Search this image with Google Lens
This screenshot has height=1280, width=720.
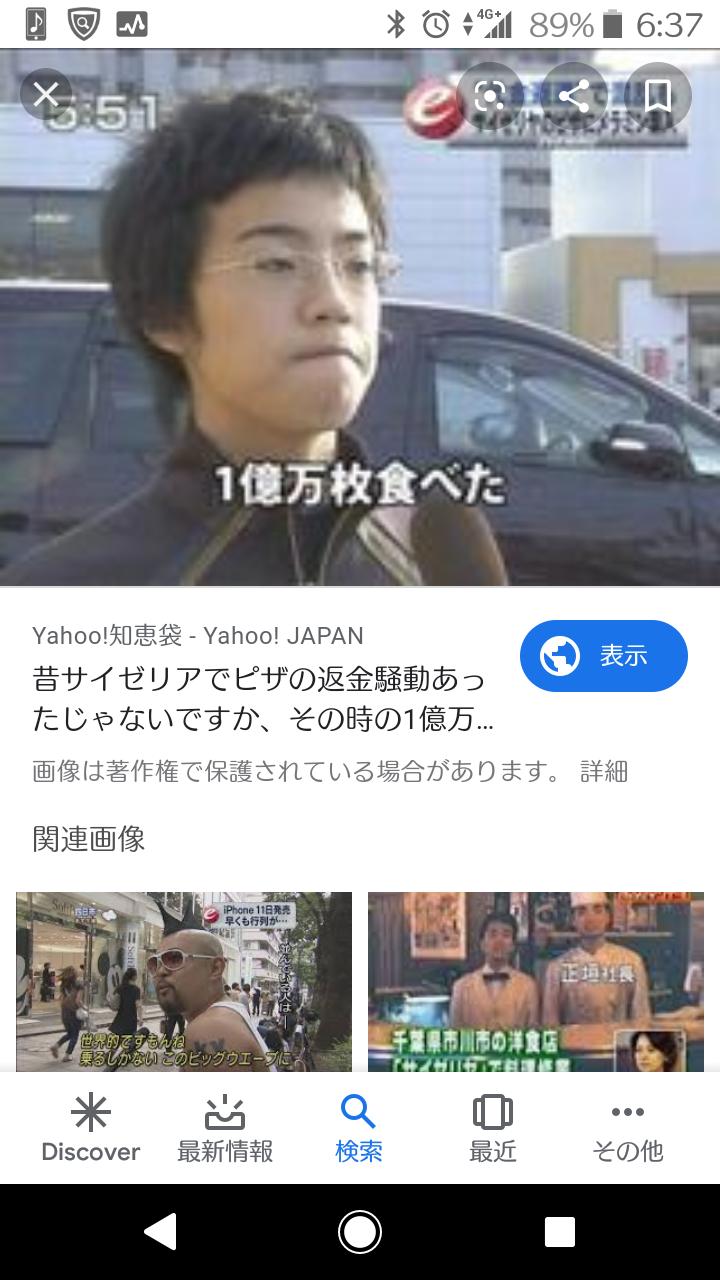point(490,96)
